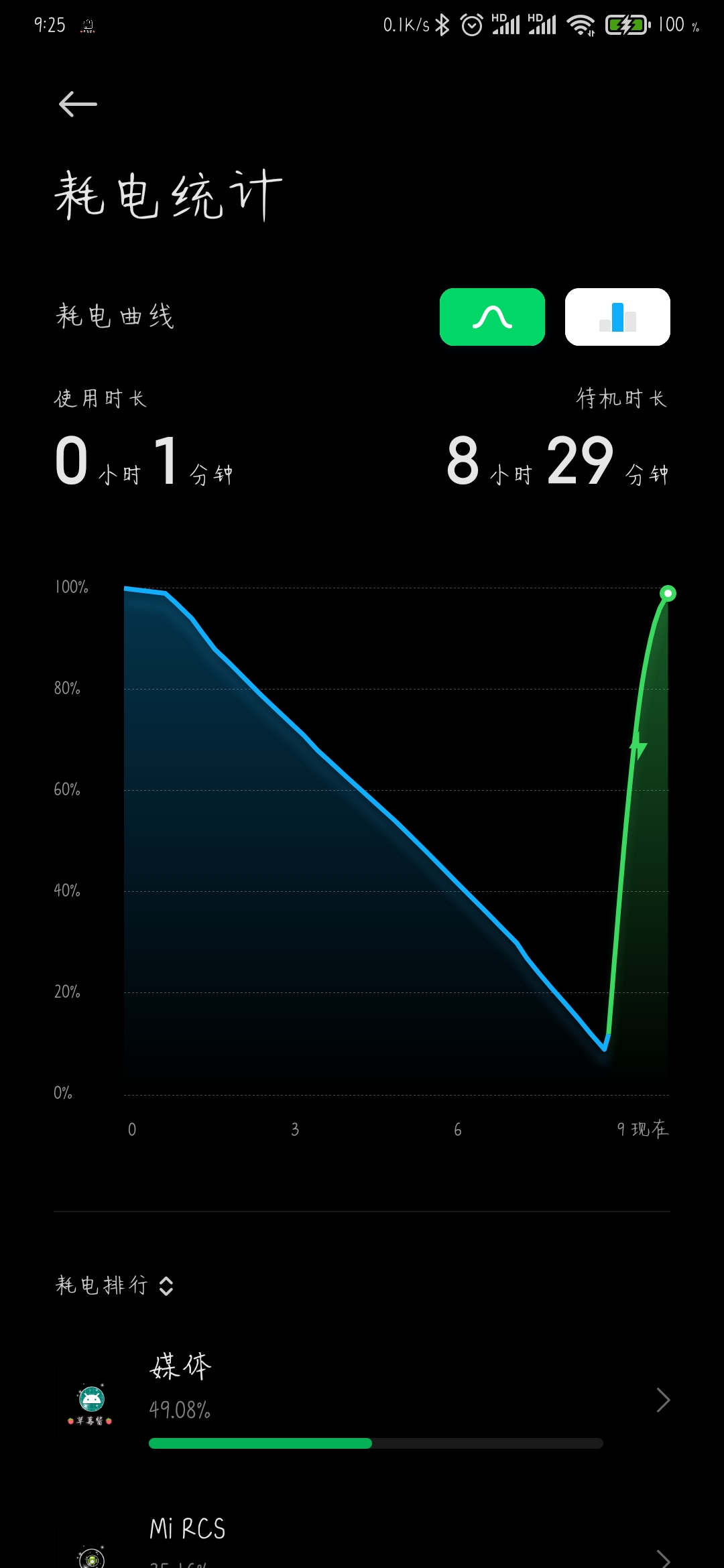Screen dimensions: 724x1568
Task: Switch to the curve chart view
Action: click(492, 317)
